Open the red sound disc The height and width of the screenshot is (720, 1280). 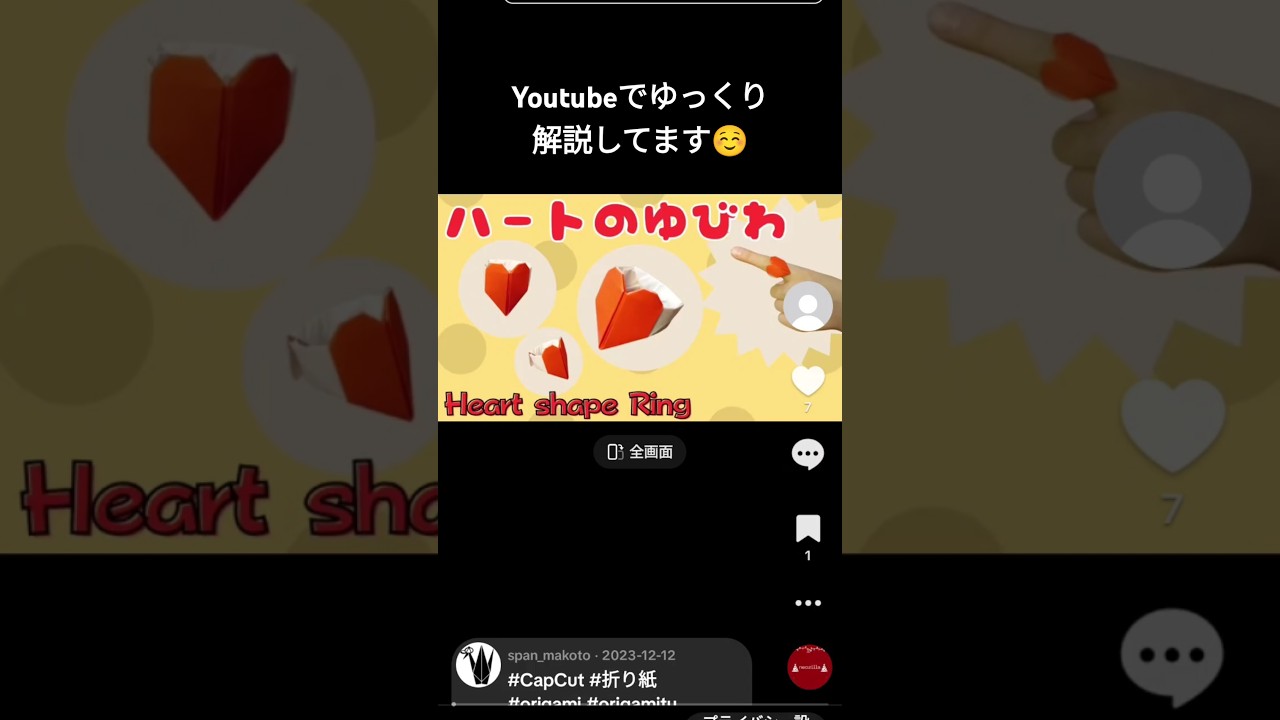[x=809, y=667]
